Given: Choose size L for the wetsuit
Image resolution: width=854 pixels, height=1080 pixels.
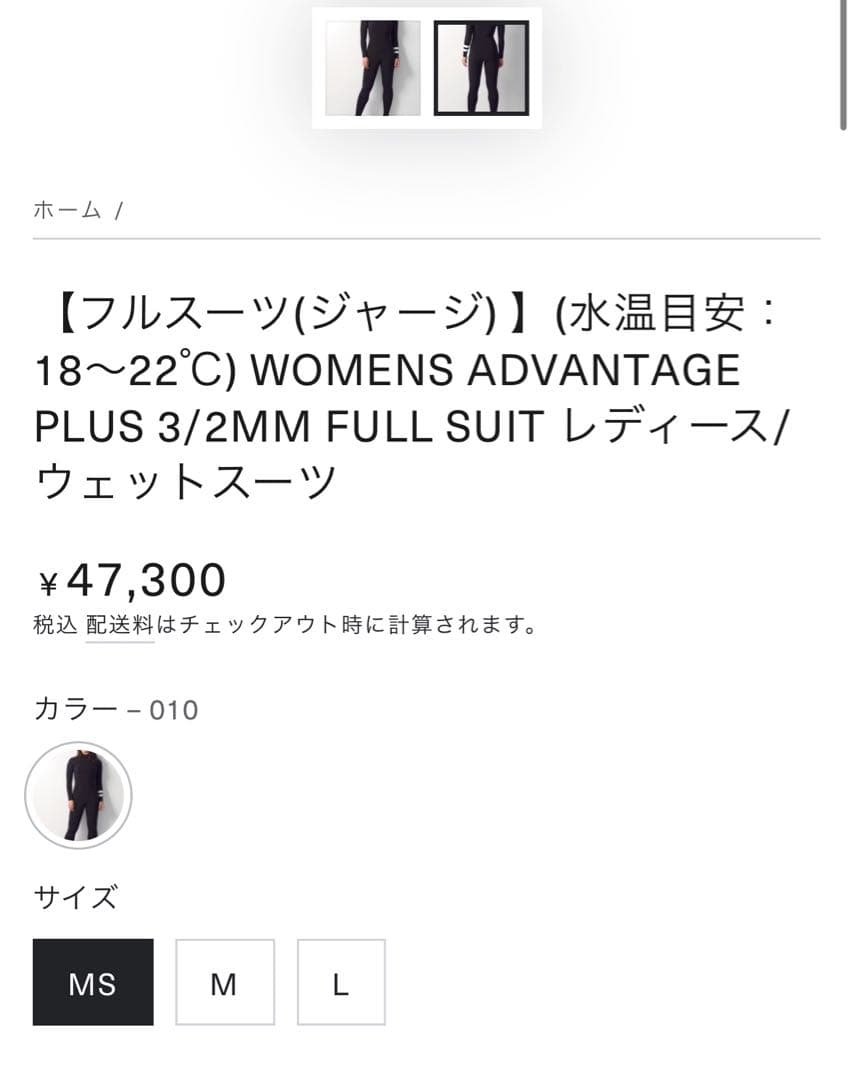Looking at the screenshot, I should click(x=340, y=983).
